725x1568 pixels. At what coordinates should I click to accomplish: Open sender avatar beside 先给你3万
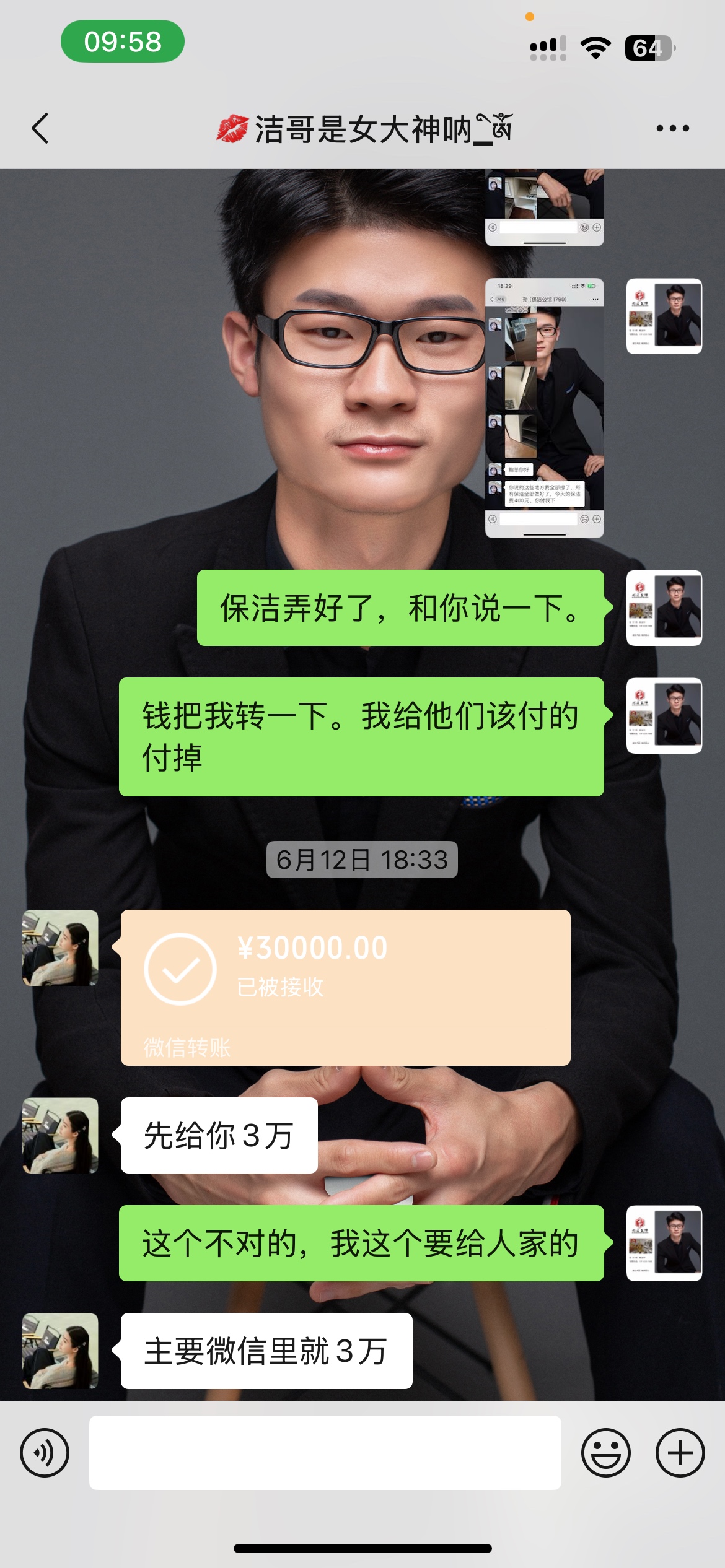(60, 1135)
